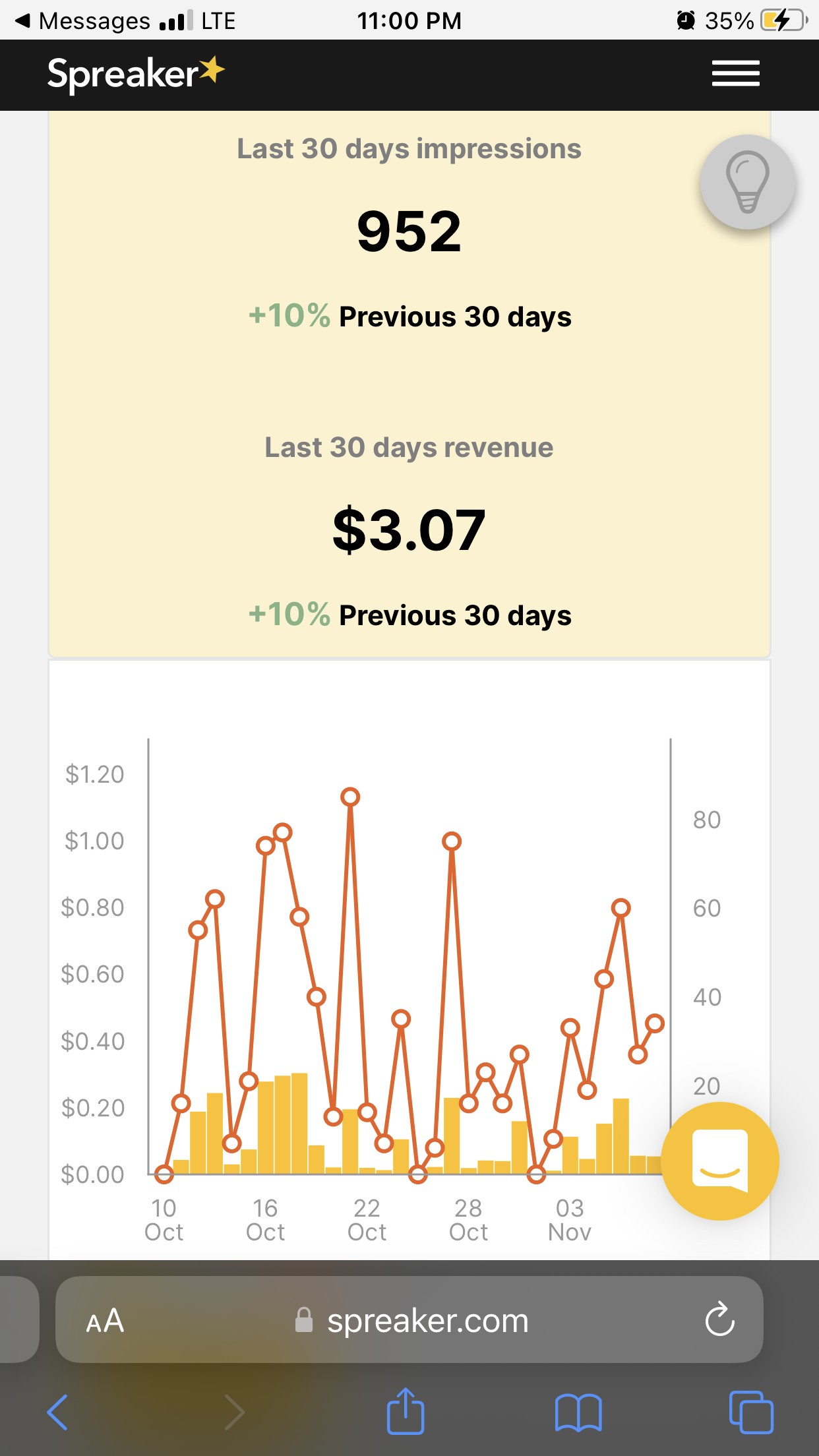Go to Spreaker home via logo
Screen dimensions: 819x1456
[x=136, y=74]
